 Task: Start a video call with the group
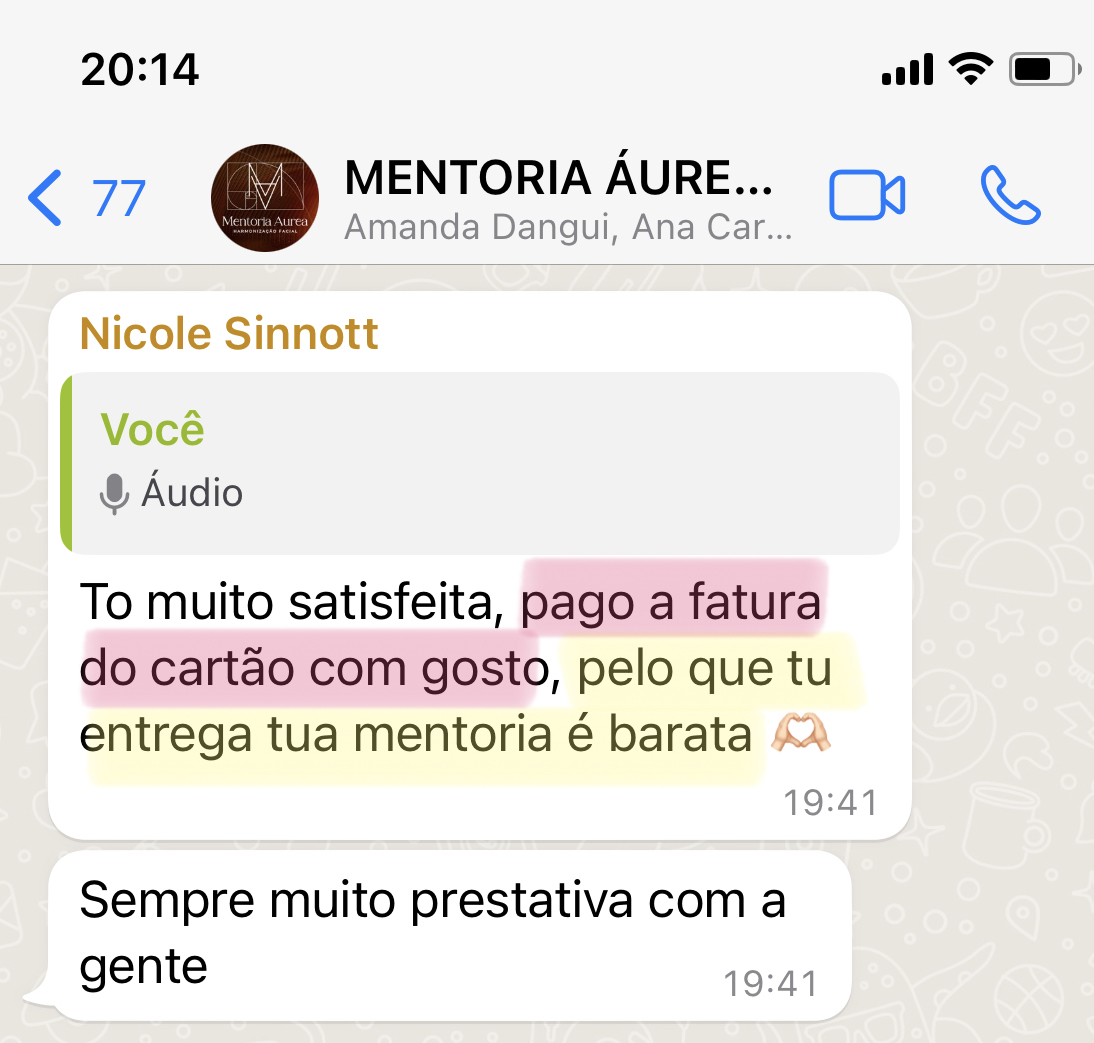[x=866, y=196]
